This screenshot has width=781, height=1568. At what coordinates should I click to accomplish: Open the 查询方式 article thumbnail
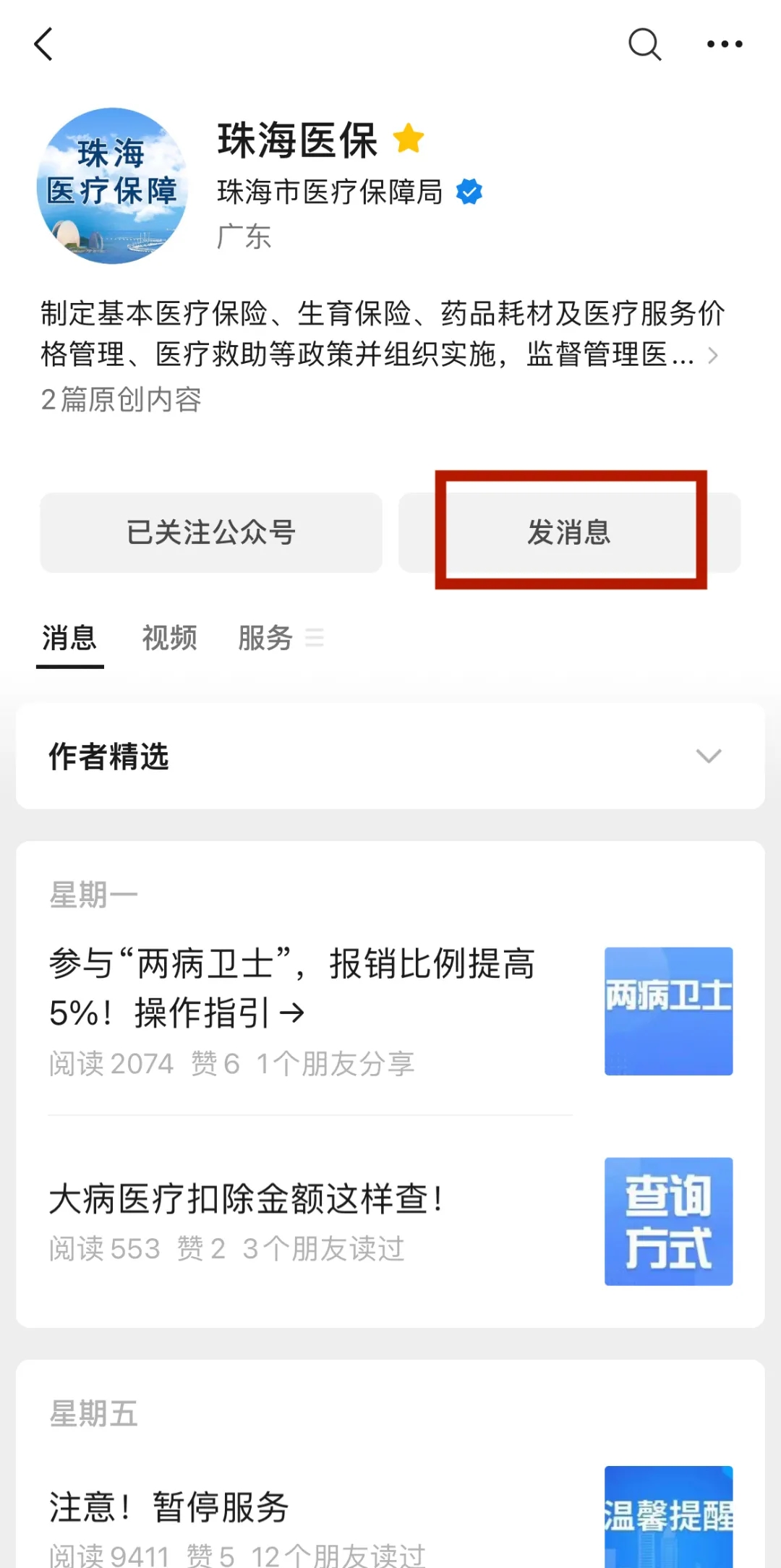pos(668,1222)
